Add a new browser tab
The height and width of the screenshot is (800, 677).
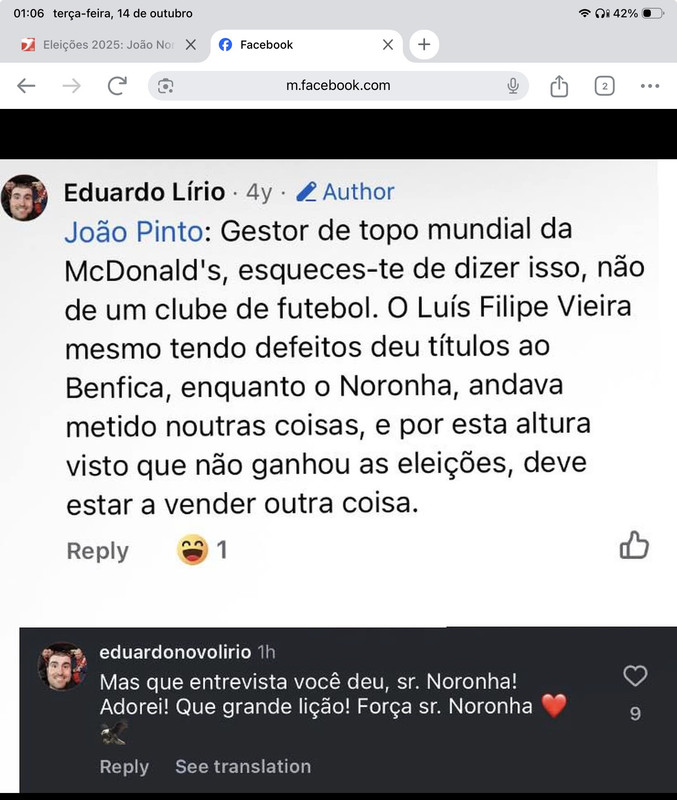click(424, 45)
